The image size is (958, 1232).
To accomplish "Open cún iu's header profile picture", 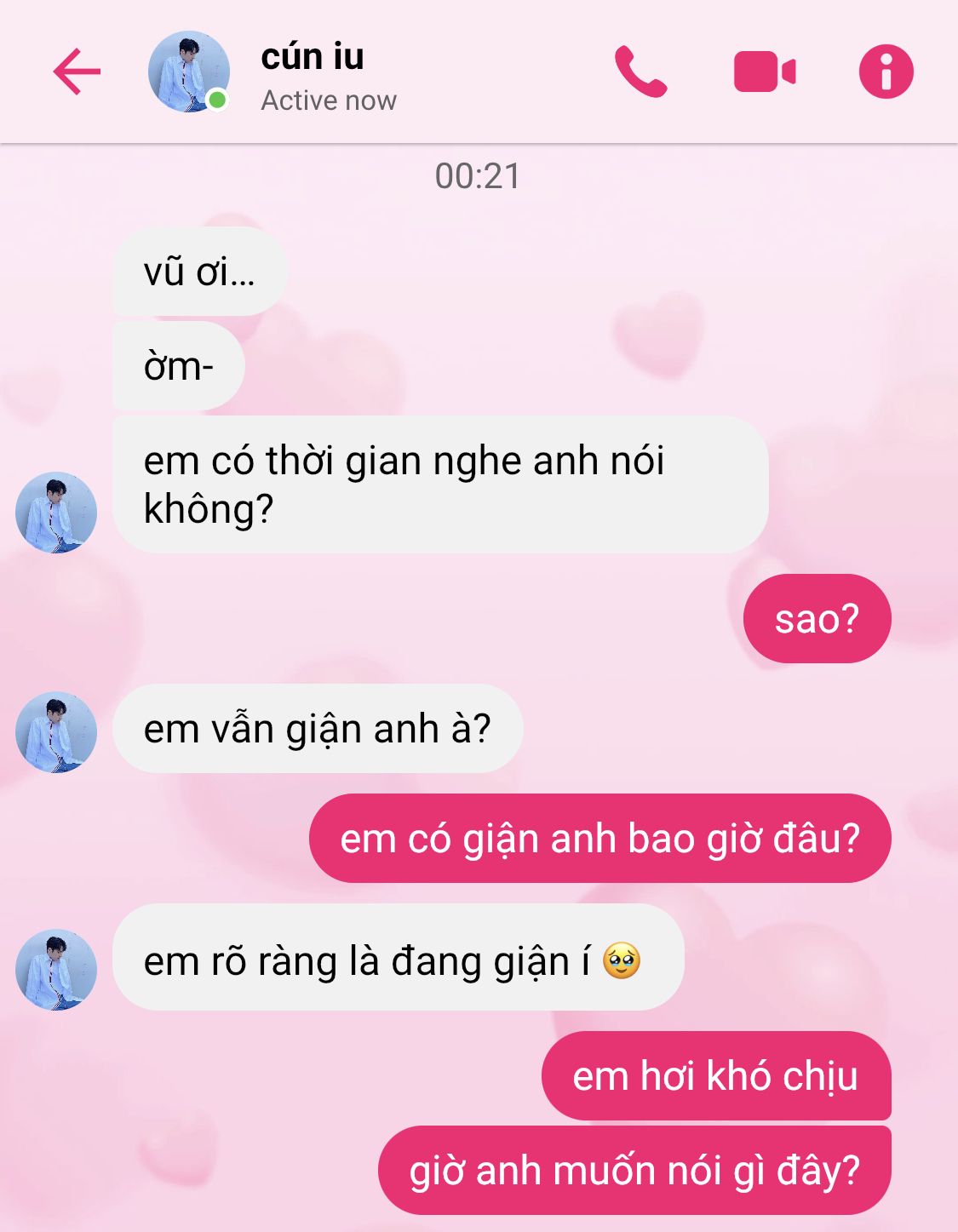I will tap(189, 72).
